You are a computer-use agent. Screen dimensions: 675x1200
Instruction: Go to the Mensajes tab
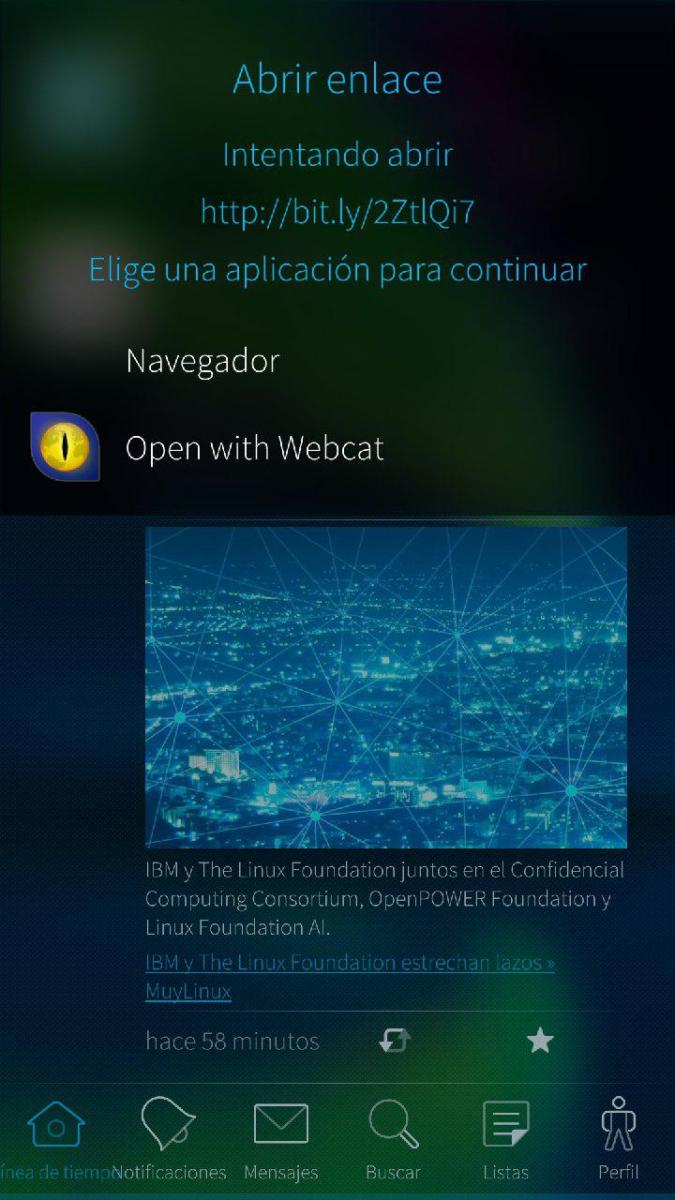[x=281, y=1138]
